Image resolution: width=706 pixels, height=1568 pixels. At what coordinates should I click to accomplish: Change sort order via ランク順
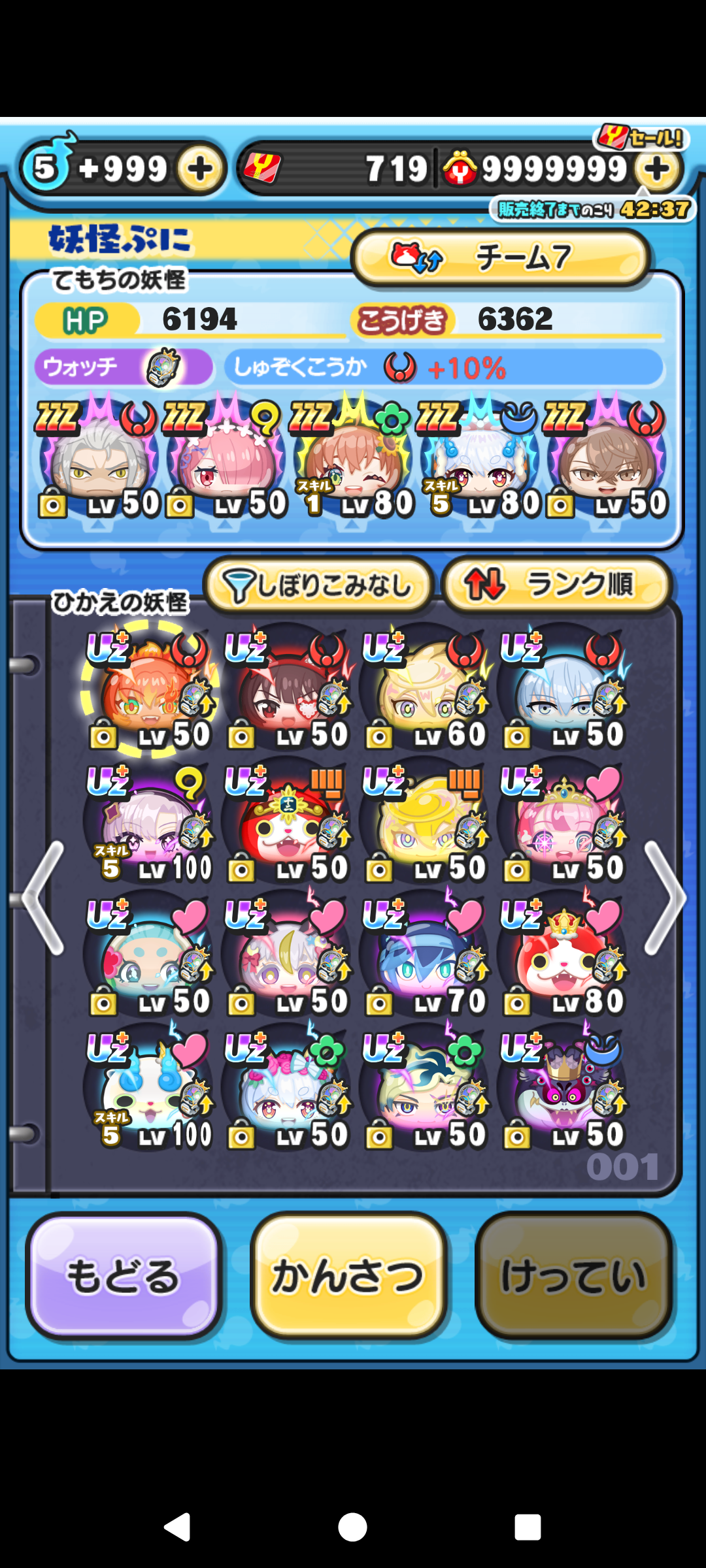(x=557, y=585)
